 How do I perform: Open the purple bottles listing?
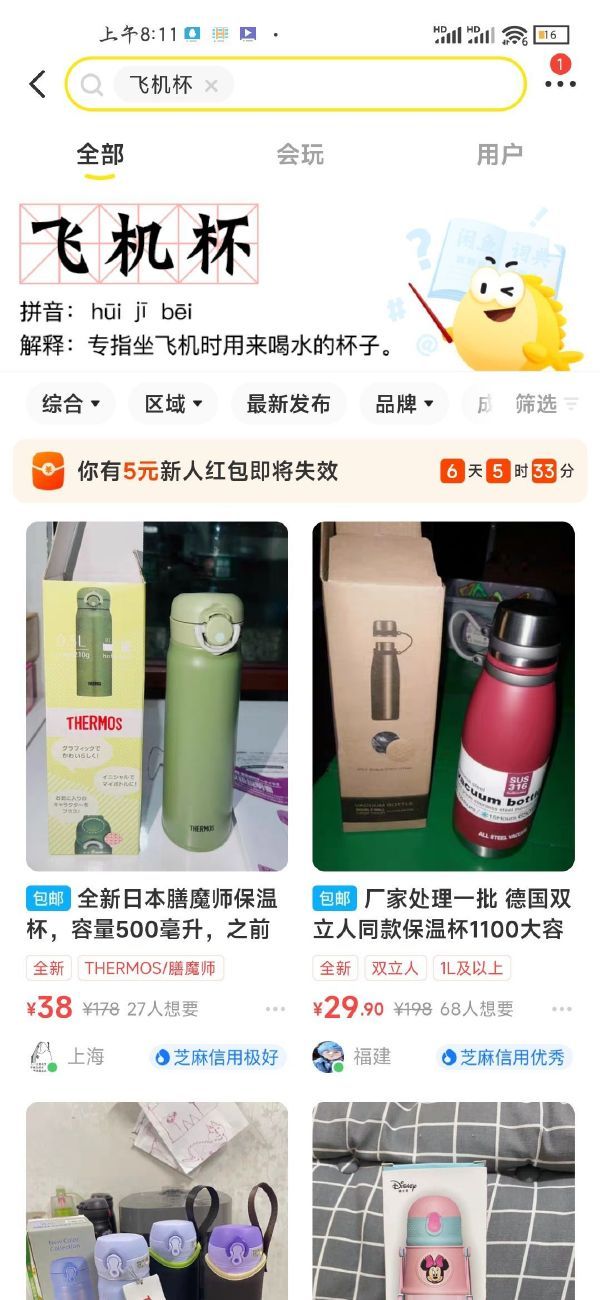157,1200
